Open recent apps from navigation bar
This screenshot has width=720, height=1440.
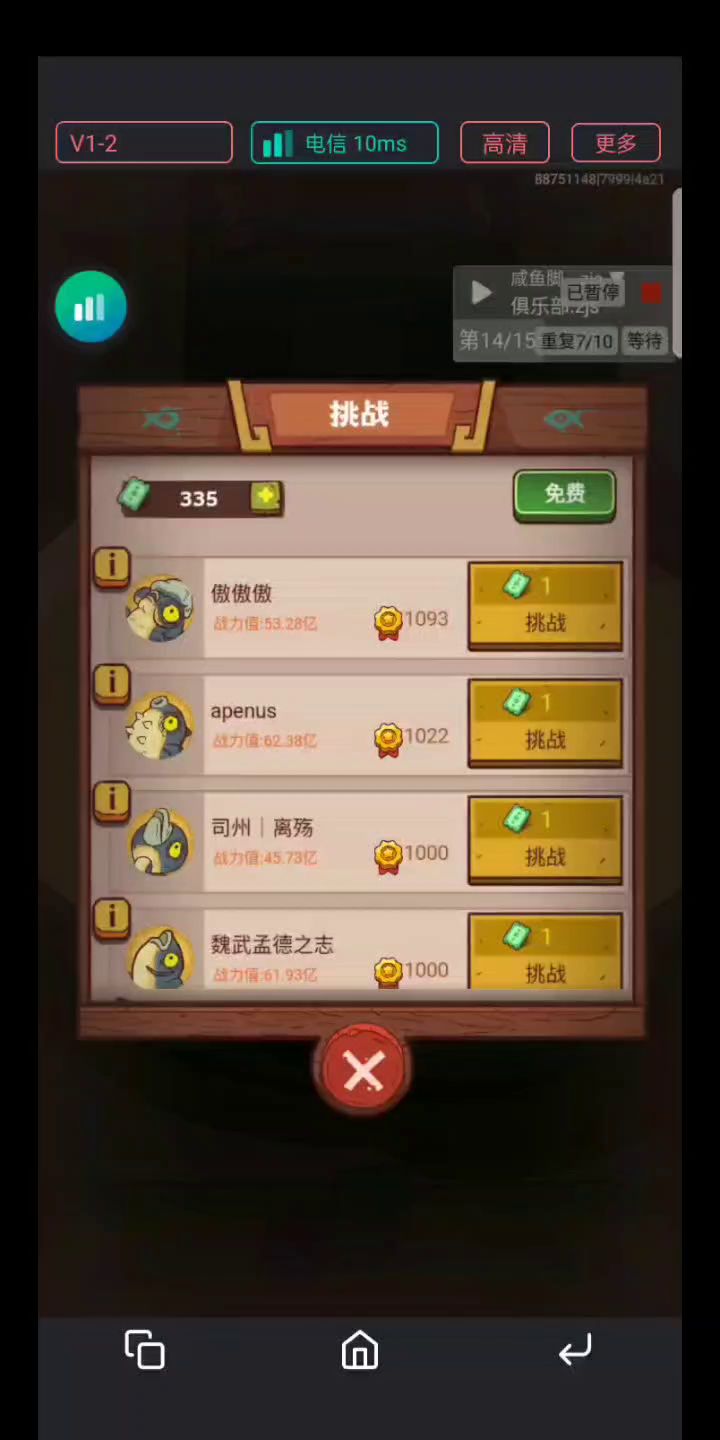point(145,1350)
